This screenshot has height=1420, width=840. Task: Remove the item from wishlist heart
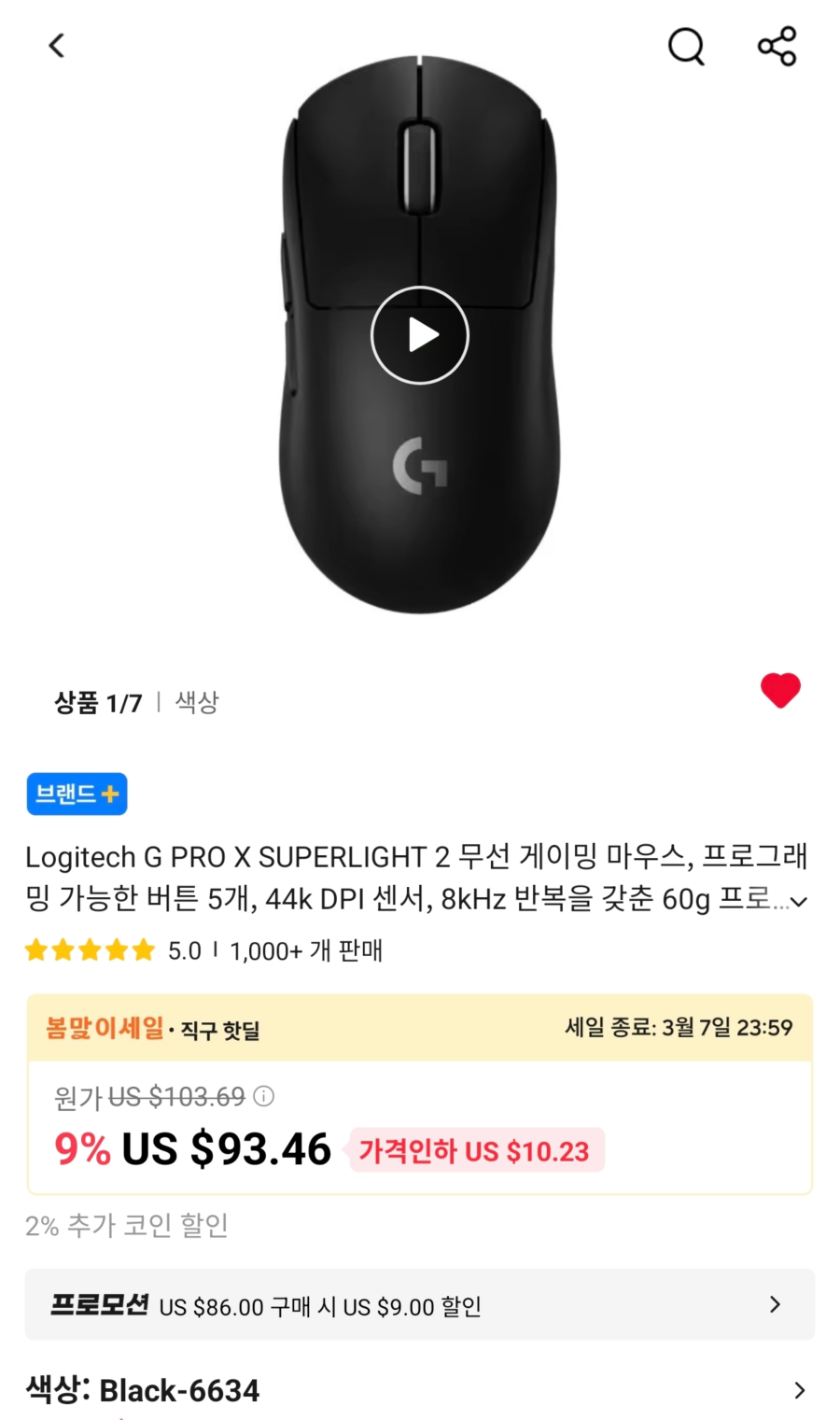(780, 691)
